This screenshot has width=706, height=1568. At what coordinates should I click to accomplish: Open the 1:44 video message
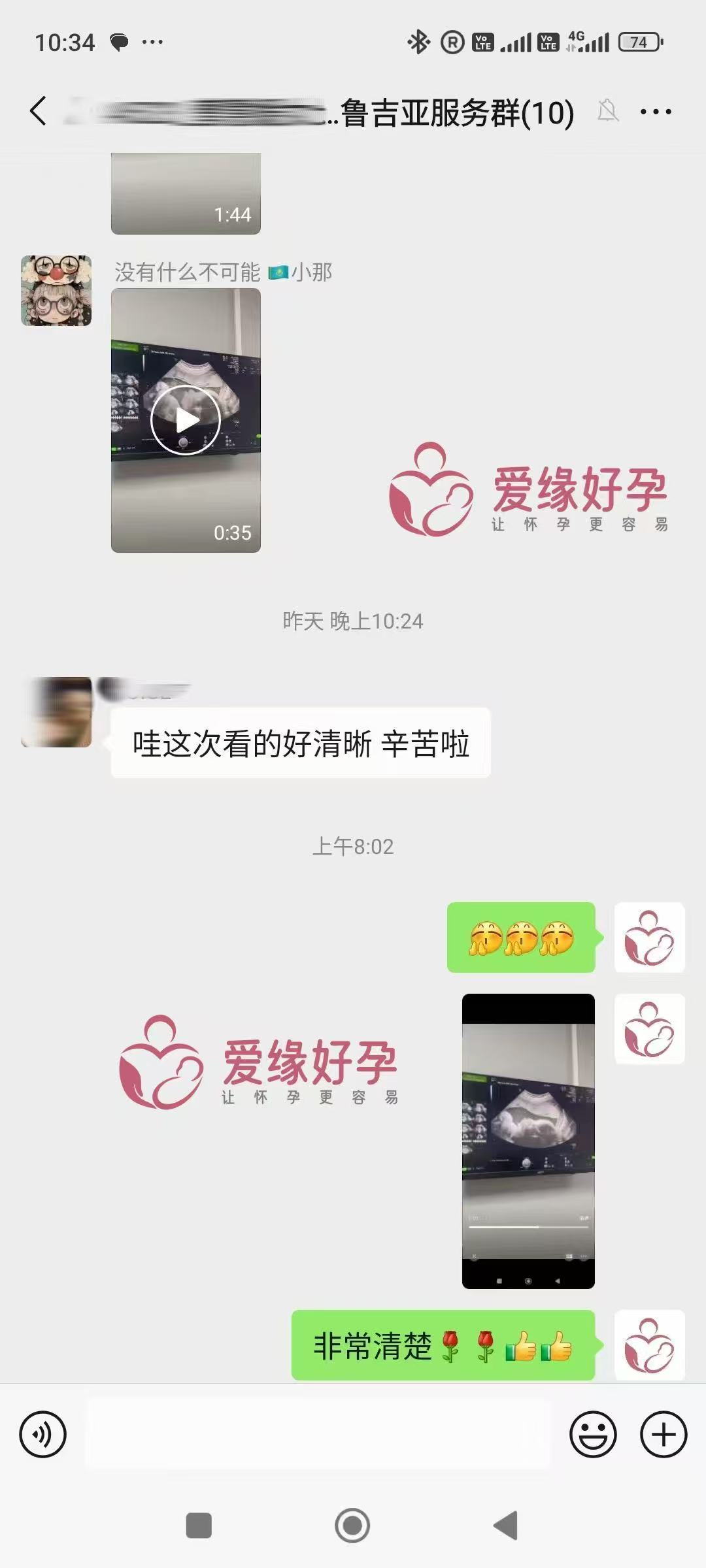coord(186,193)
